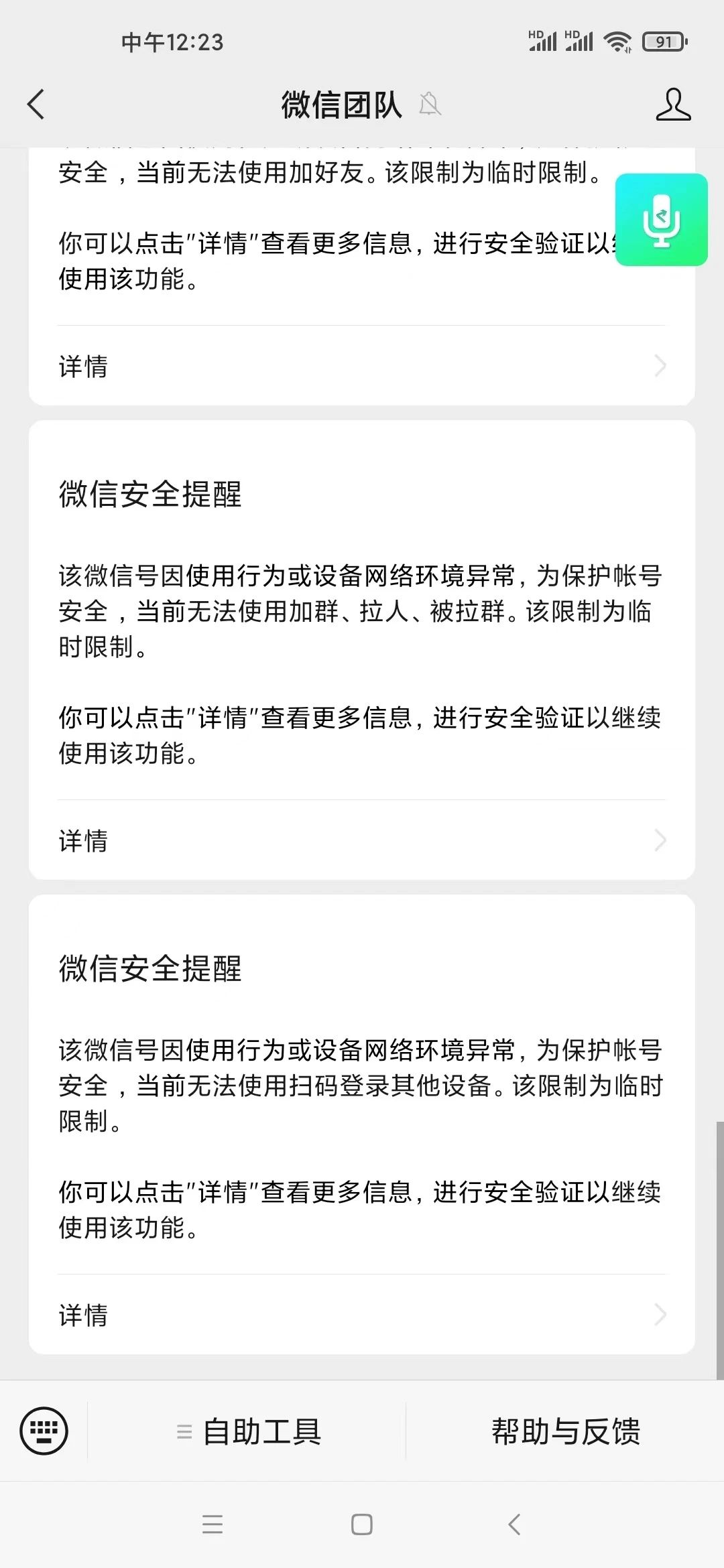This screenshot has width=724, height=1568.
Task: Open the 微信团队 profile icon
Action: tap(673, 105)
